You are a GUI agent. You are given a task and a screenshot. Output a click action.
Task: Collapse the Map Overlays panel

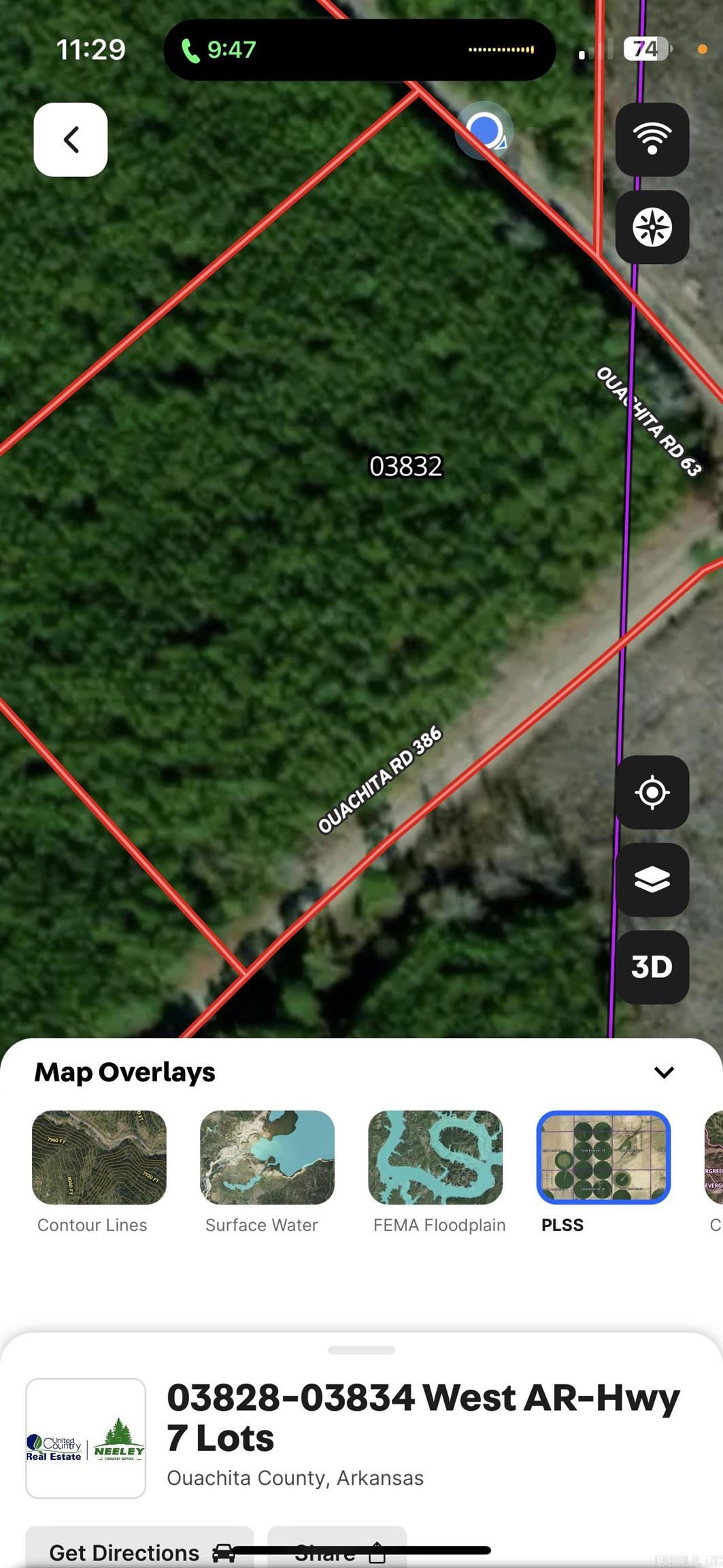tap(663, 1073)
